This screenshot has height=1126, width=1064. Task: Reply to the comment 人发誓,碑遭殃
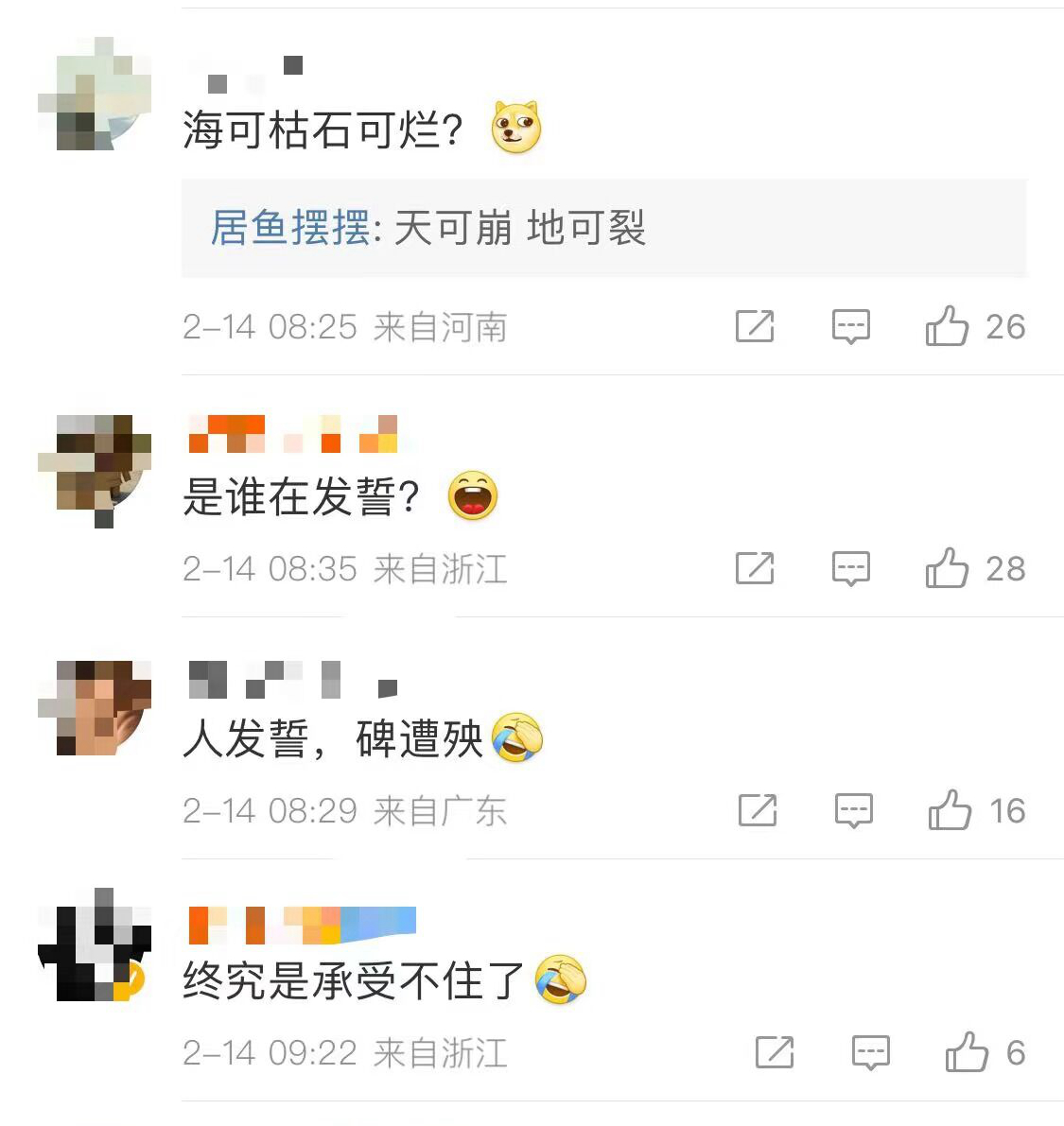[853, 810]
